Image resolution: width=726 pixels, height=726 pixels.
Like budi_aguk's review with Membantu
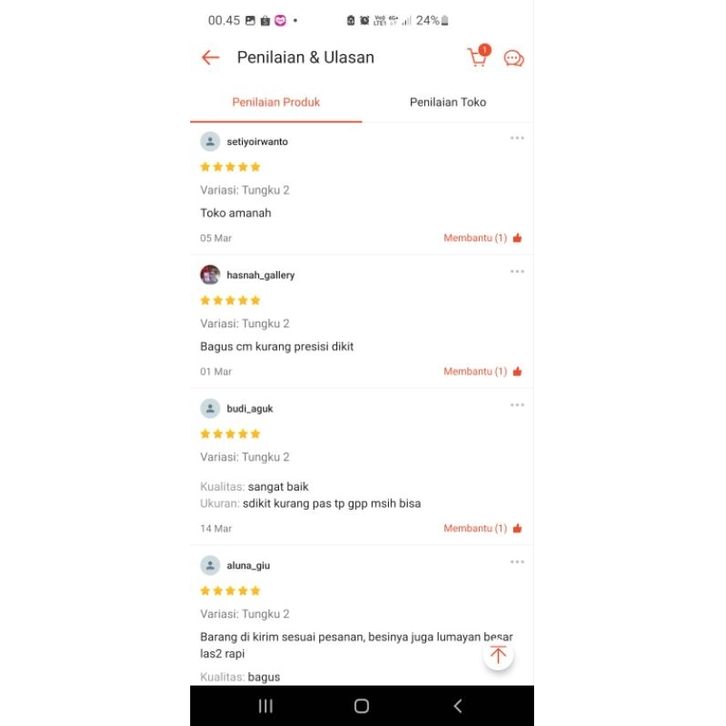pyautogui.click(x=483, y=528)
